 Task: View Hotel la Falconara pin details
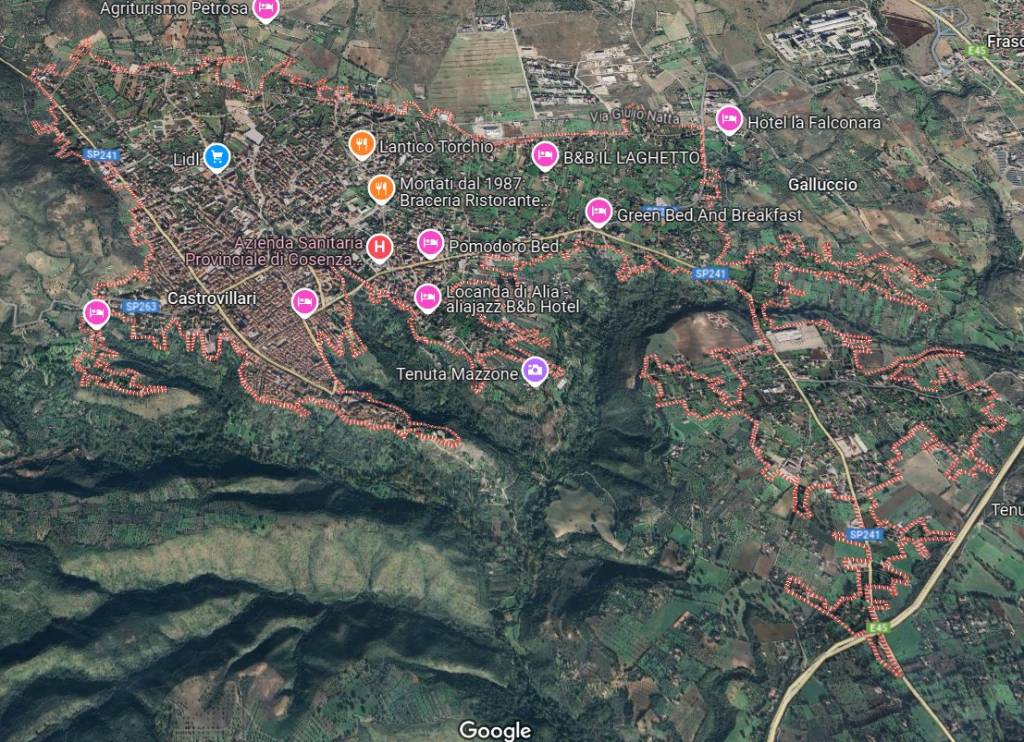click(729, 119)
